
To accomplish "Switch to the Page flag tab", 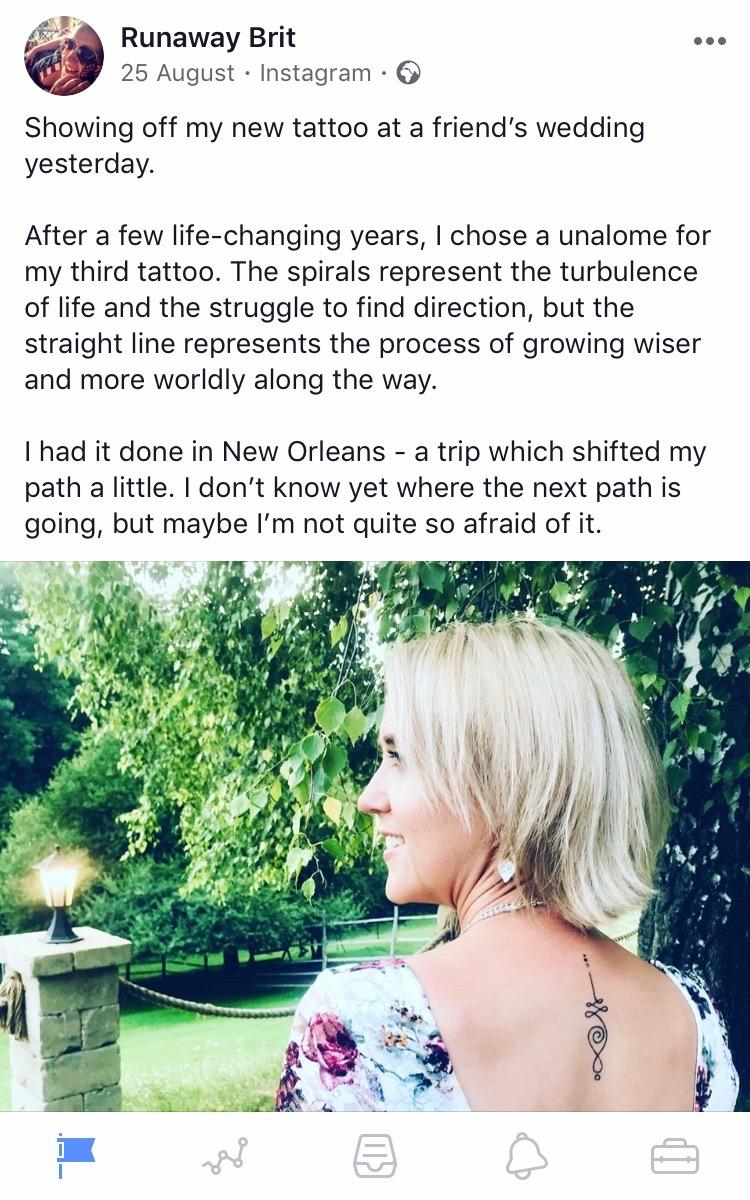I will pos(75,1155).
